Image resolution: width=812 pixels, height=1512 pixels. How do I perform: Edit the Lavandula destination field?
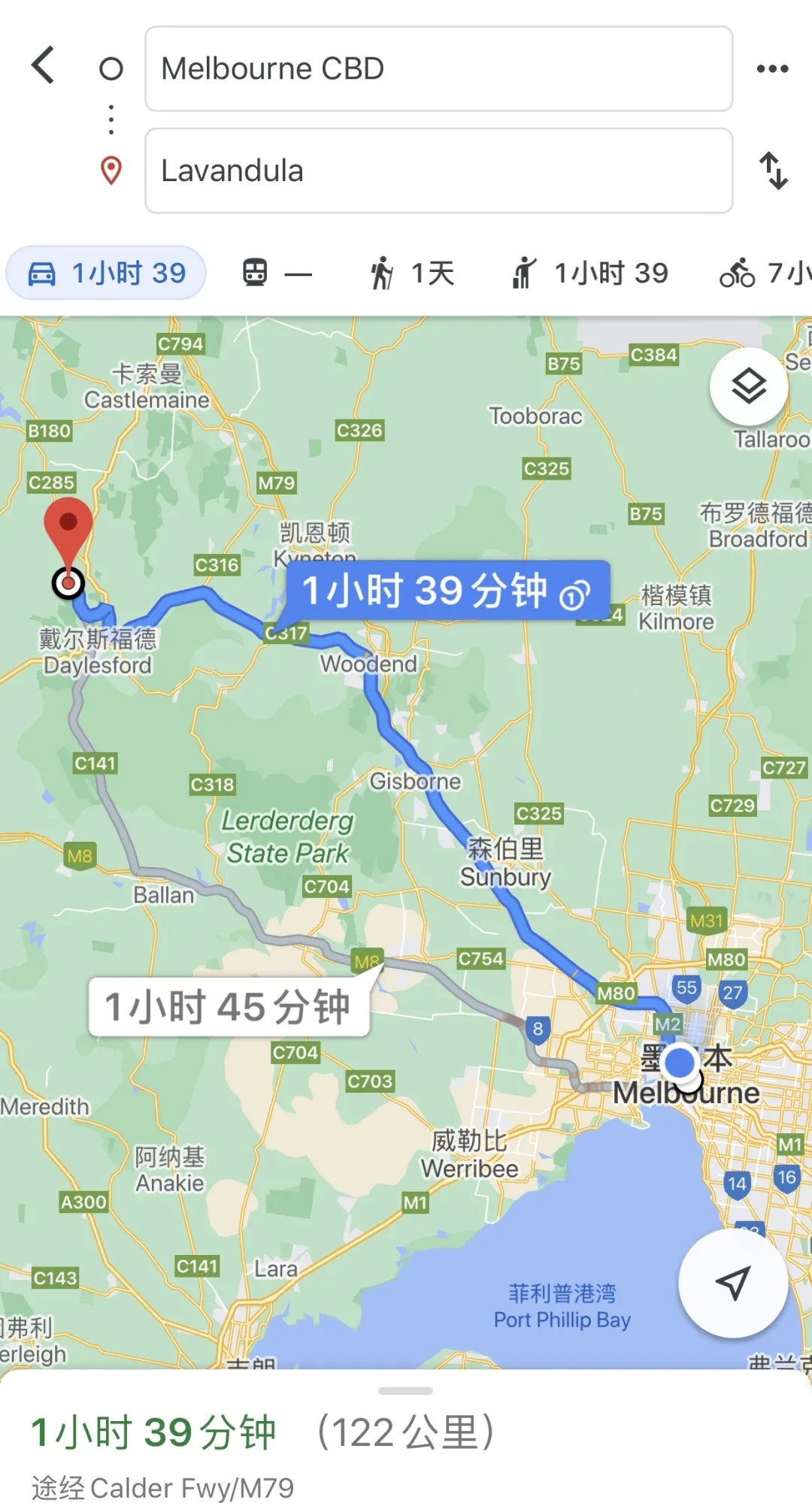pos(438,171)
